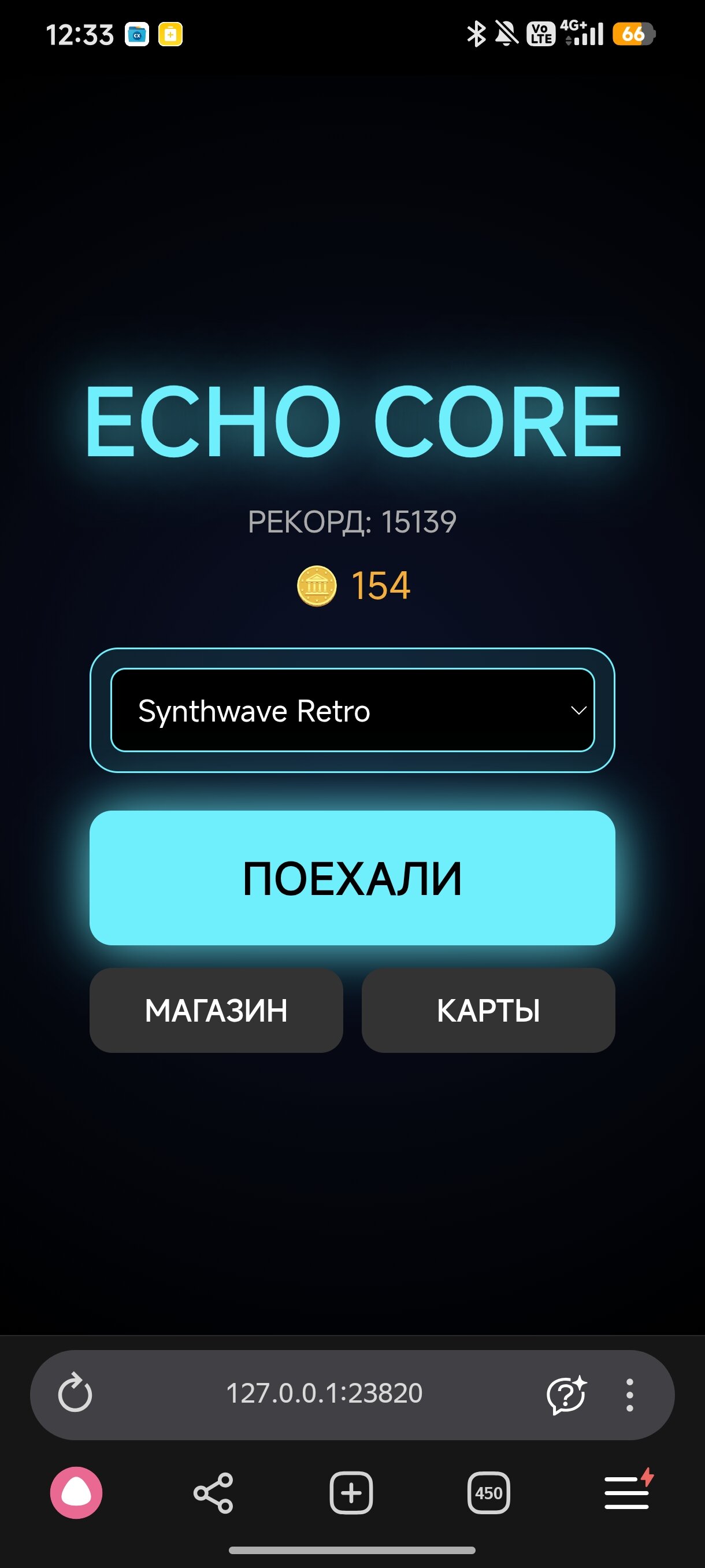This screenshot has width=705, height=1568.
Task: Expand the Synthwave Retro dropdown
Action: pyautogui.click(x=352, y=711)
